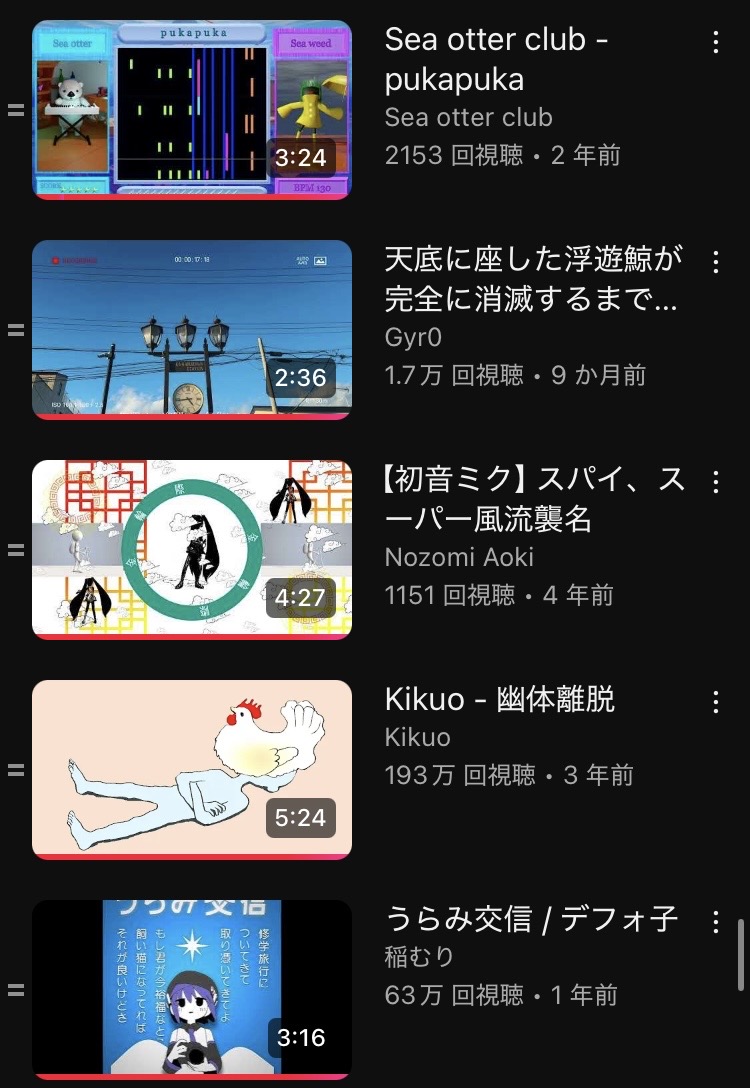The width and height of the screenshot is (750, 1088).
Task: Open the Kikuo - 幽体離脱 video
Action: [x=192, y=769]
